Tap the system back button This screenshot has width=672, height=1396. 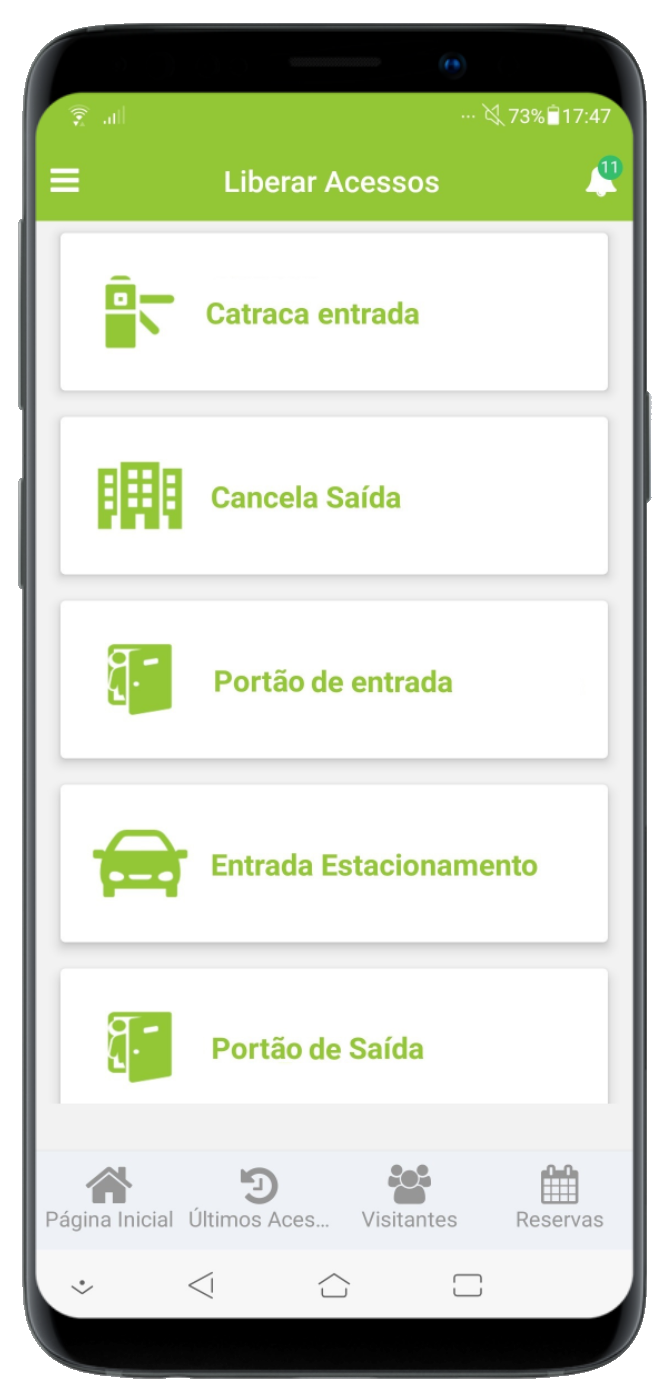(201, 1285)
